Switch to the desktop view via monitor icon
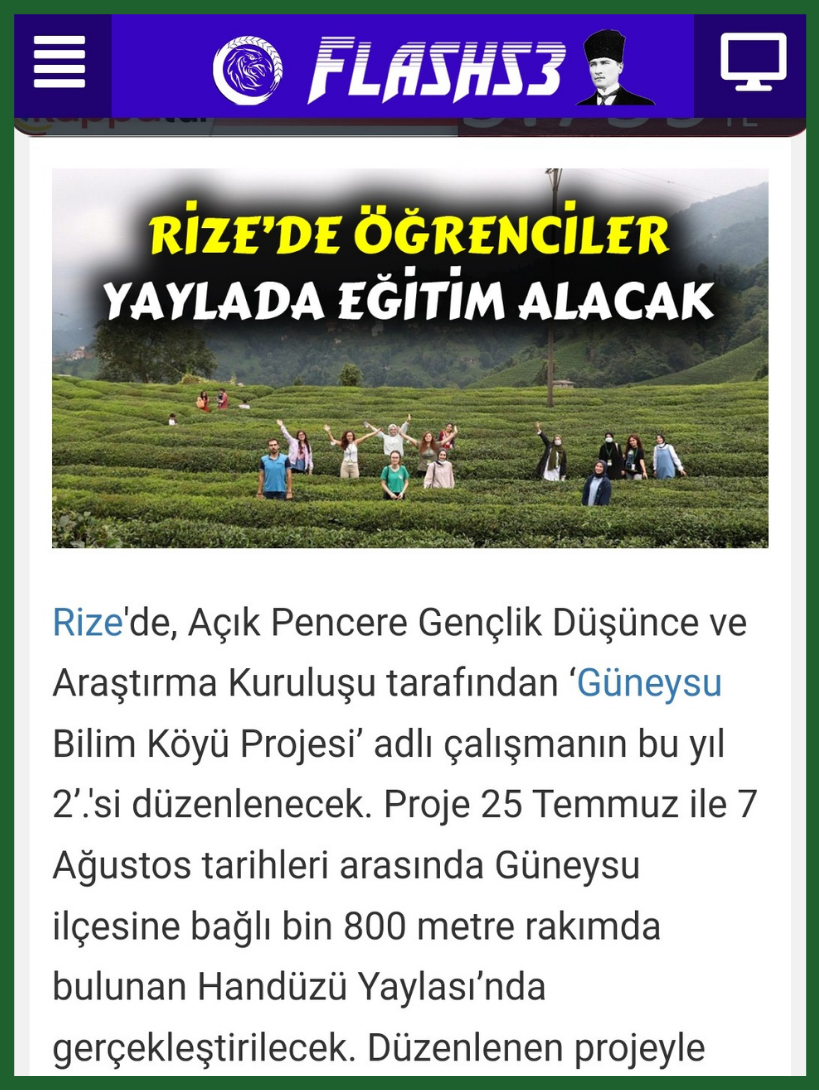The height and width of the screenshot is (1092, 819). tap(752, 64)
